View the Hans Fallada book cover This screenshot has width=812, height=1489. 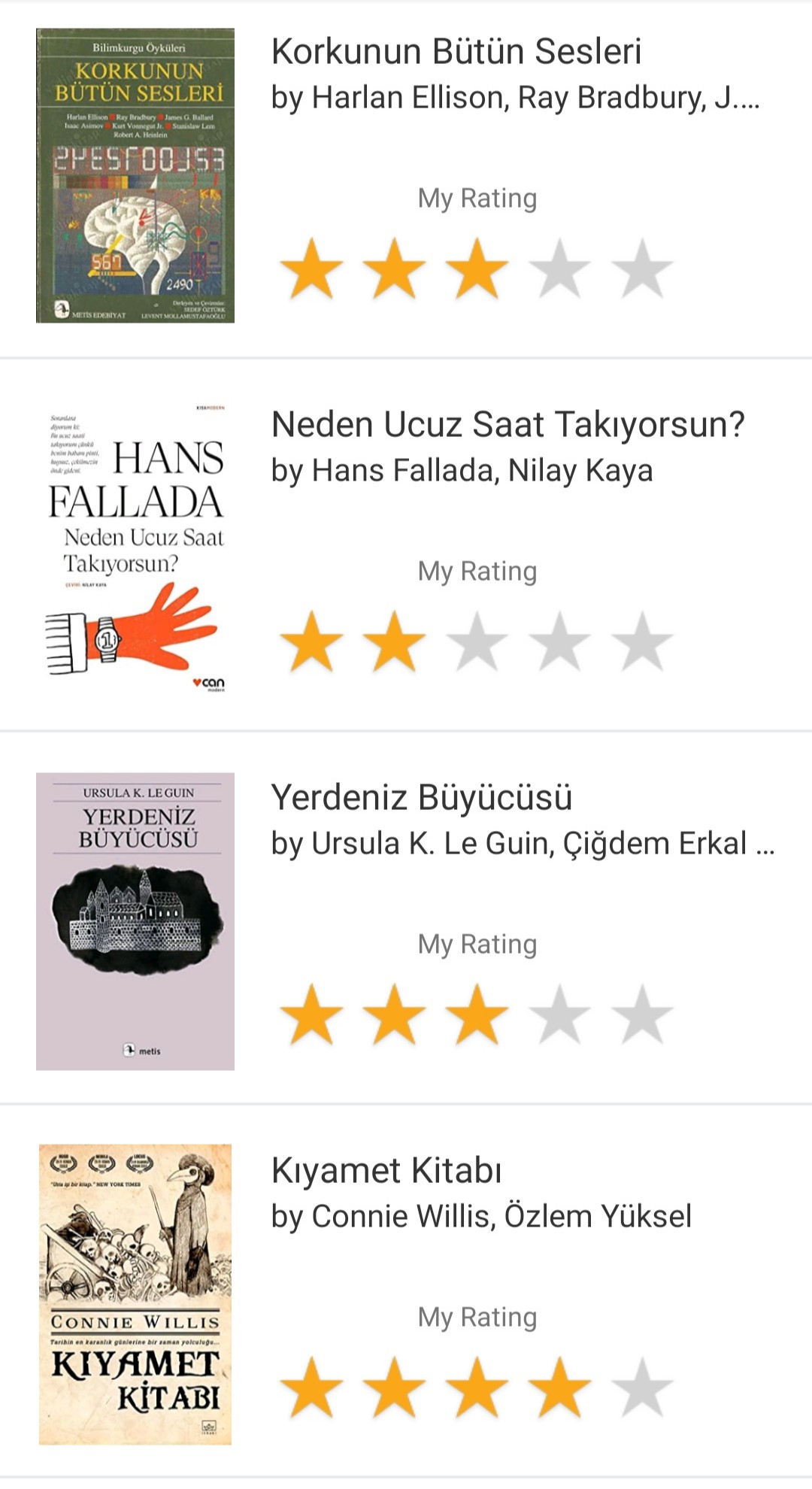(x=135, y=548)
